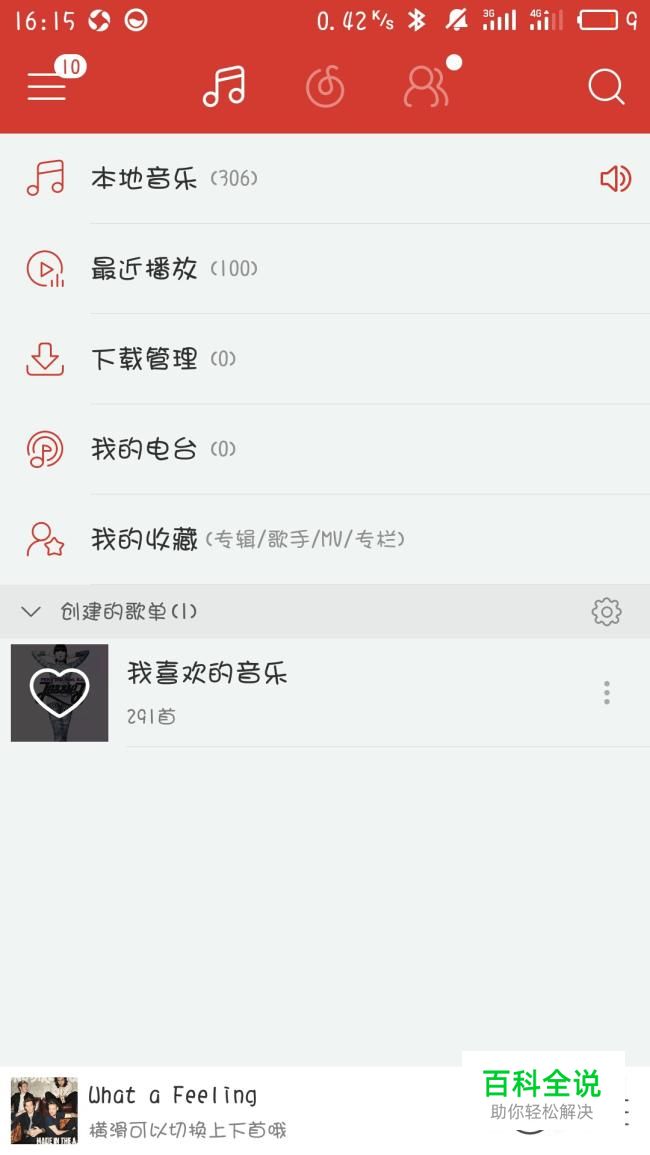Switch to the friends tab
The image size is (650, 1155).
[x=426, y=87]
